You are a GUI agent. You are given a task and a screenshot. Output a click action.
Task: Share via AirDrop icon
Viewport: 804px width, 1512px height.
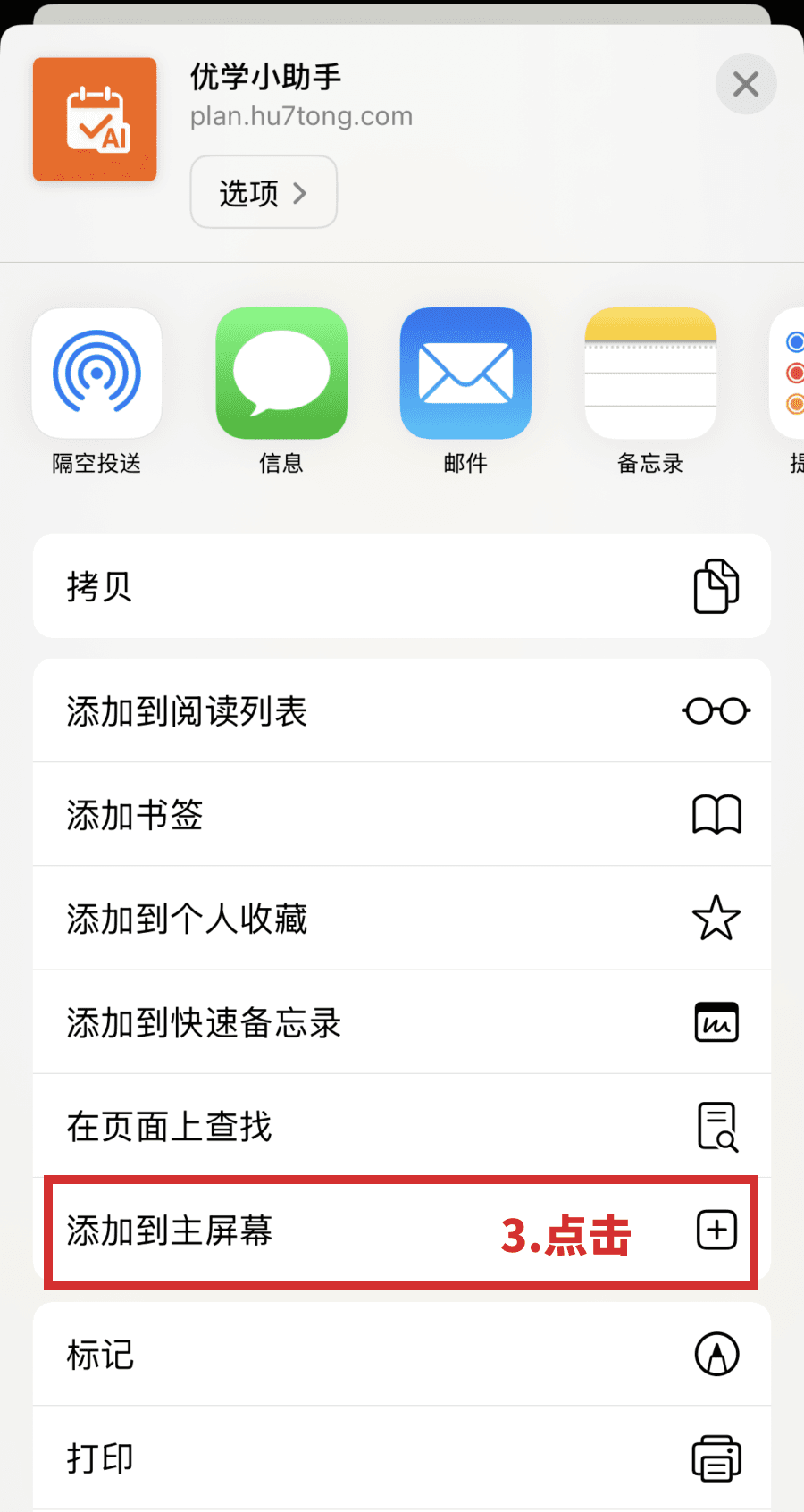tap(96, 373)
